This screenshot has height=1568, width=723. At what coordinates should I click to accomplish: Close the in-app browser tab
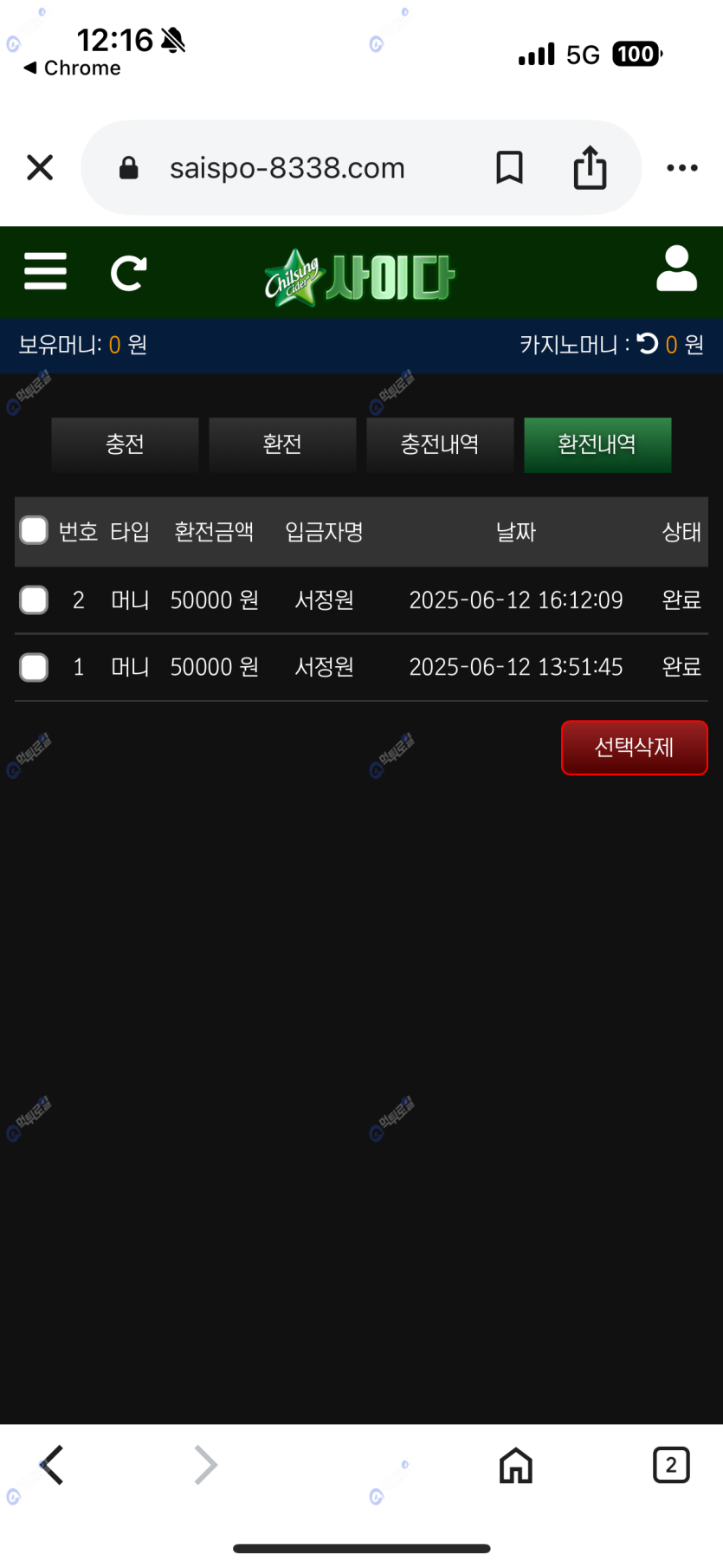[40, 167]
